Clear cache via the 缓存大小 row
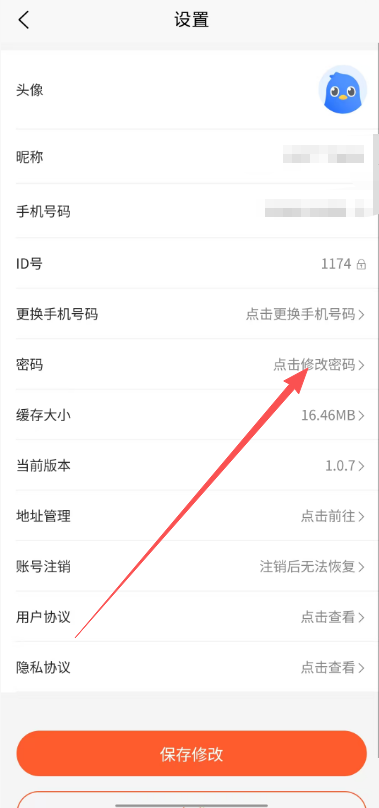The height and width of the screenshot is (808, 379). (189, 415)
